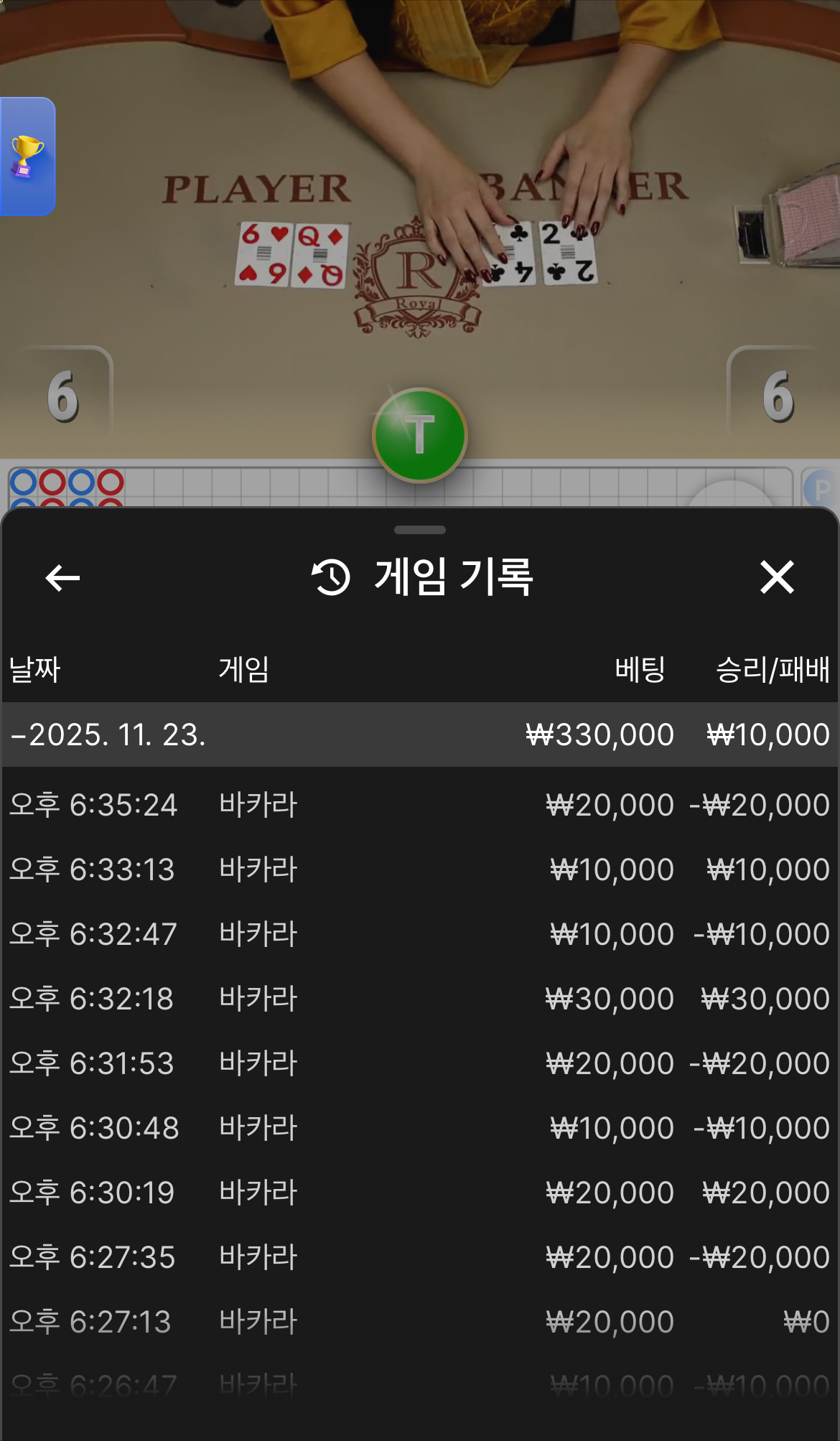Open the 오후 6:35:24 바카라 record
The height and width of the screenshot is (1441, 840).
pos(420,805)
